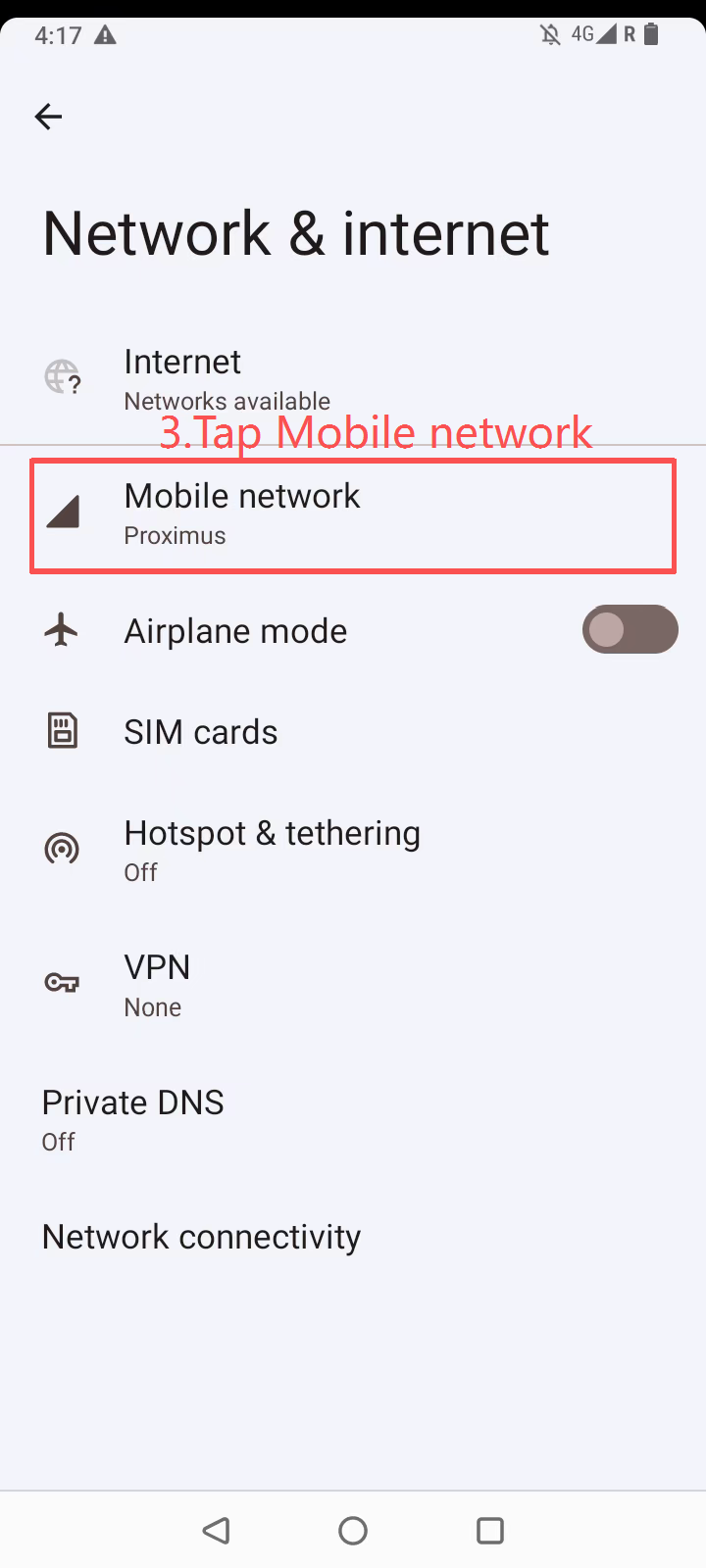
Task: Open Mobile network settings
Action: [x=242, y=514]
